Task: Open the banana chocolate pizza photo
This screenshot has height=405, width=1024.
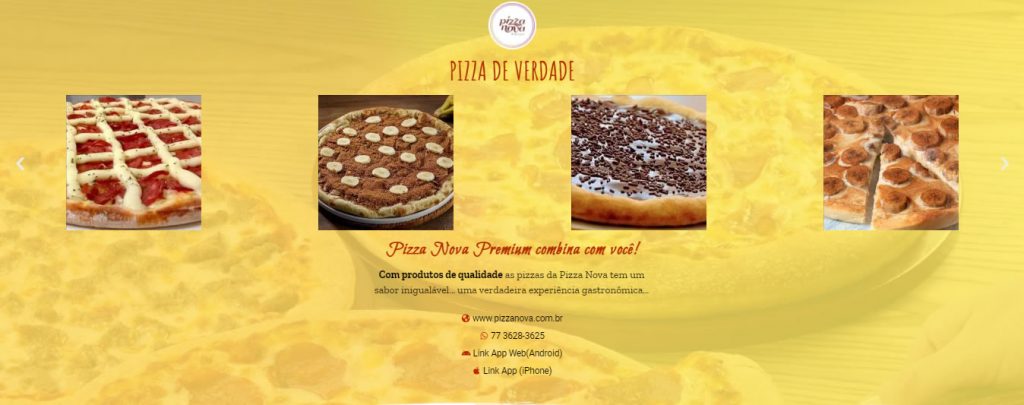Action: (x=385, y=162)
